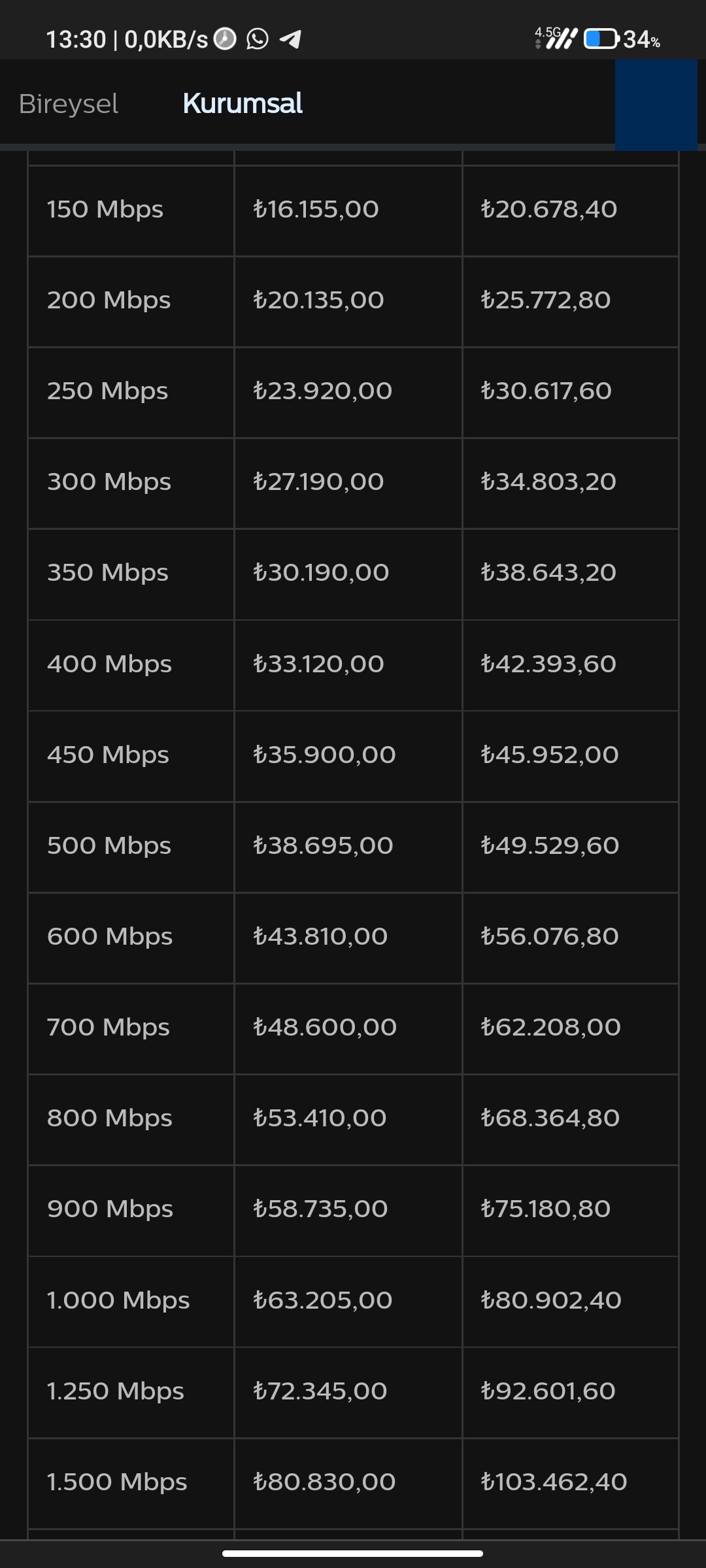This screenshot has width=706, height=1568.
Task: Switch to the Bireysel tab
Action: [x=69, y=104]
